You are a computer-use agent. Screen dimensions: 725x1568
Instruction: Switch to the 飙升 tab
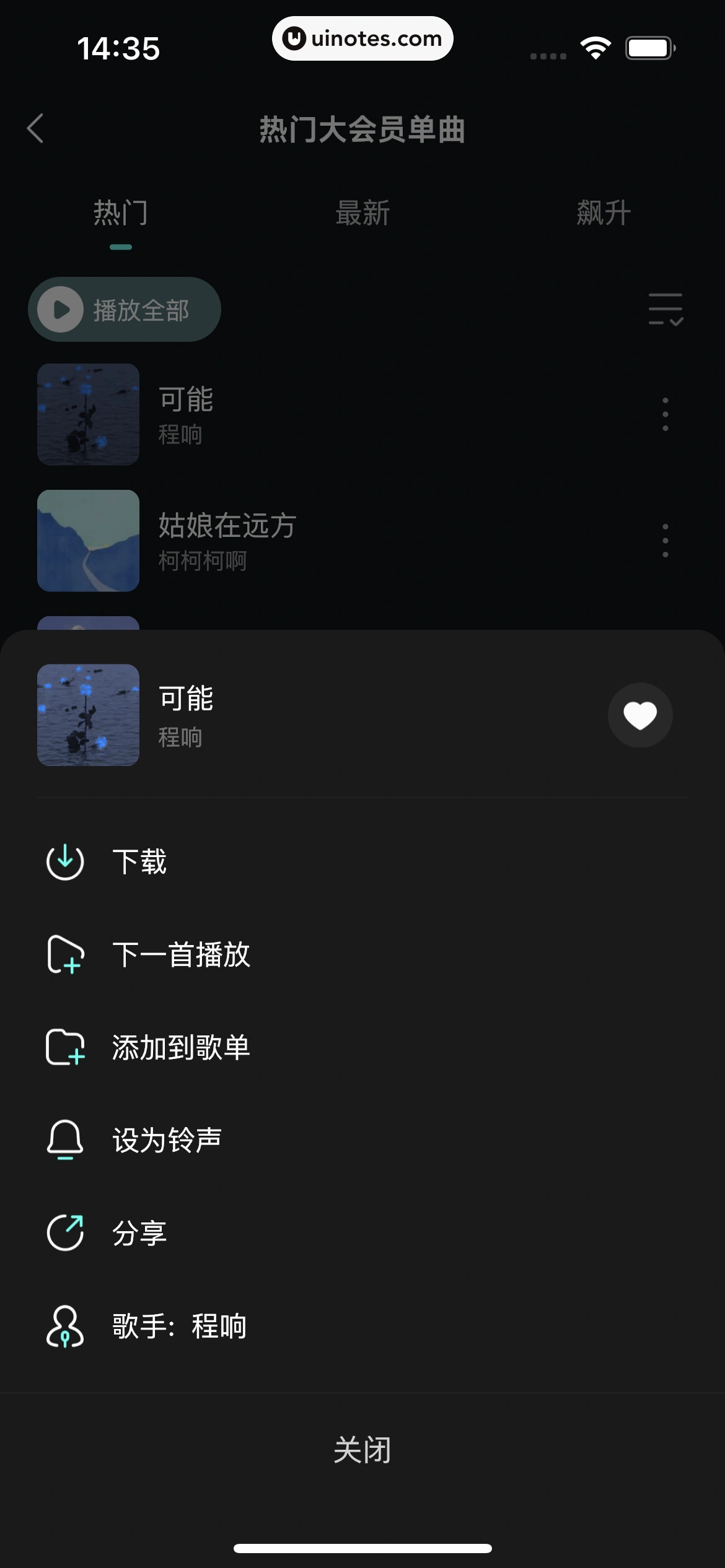point(601,213)
